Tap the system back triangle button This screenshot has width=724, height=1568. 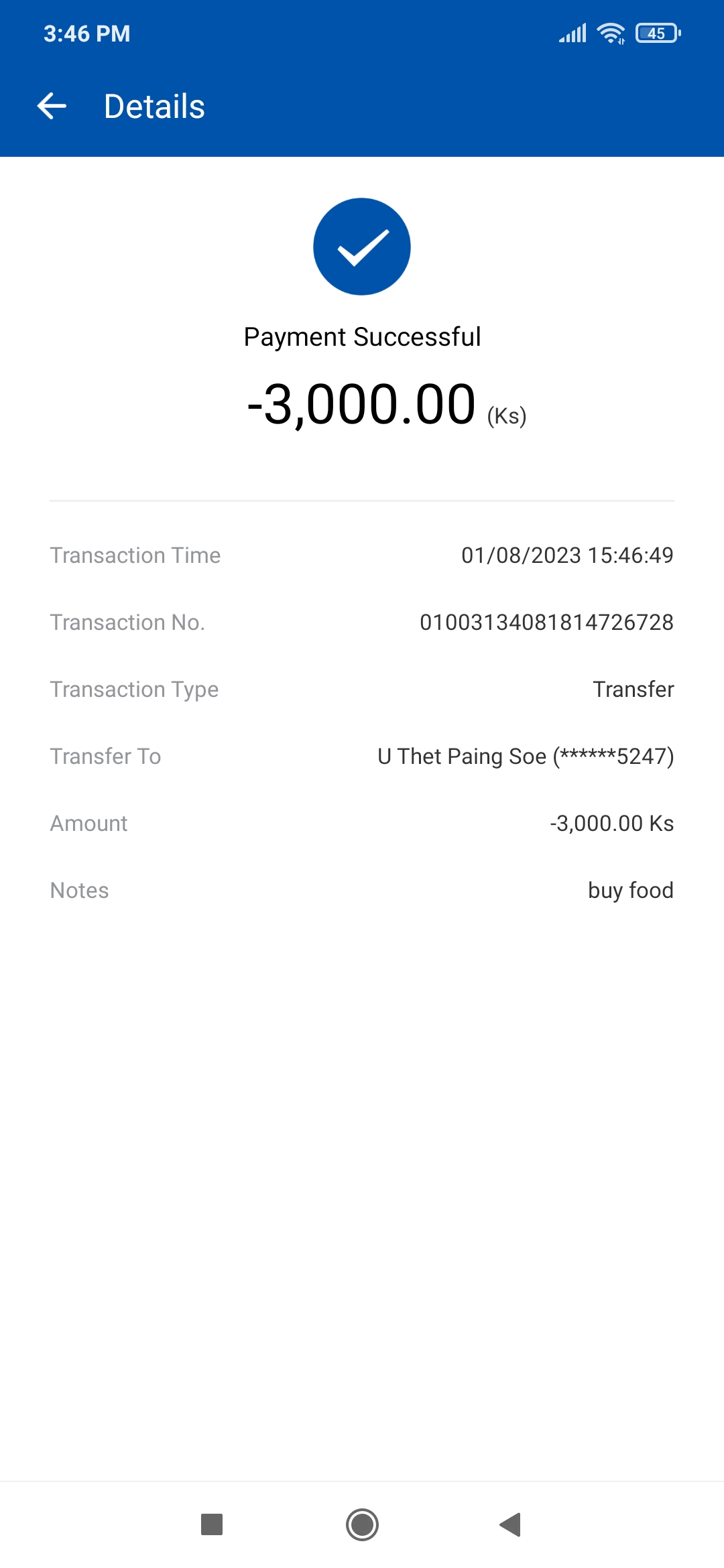(511, 1524)
